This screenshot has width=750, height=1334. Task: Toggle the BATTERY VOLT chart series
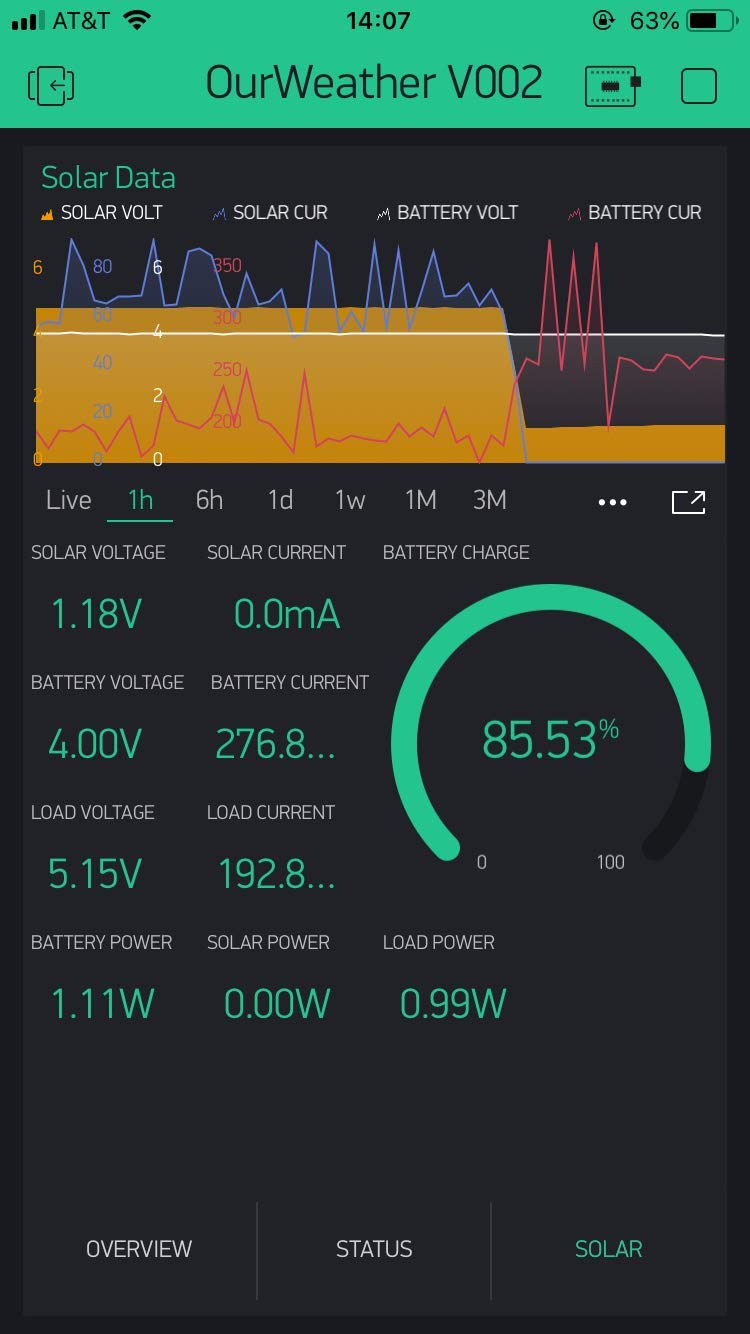(x=447, y=212)
